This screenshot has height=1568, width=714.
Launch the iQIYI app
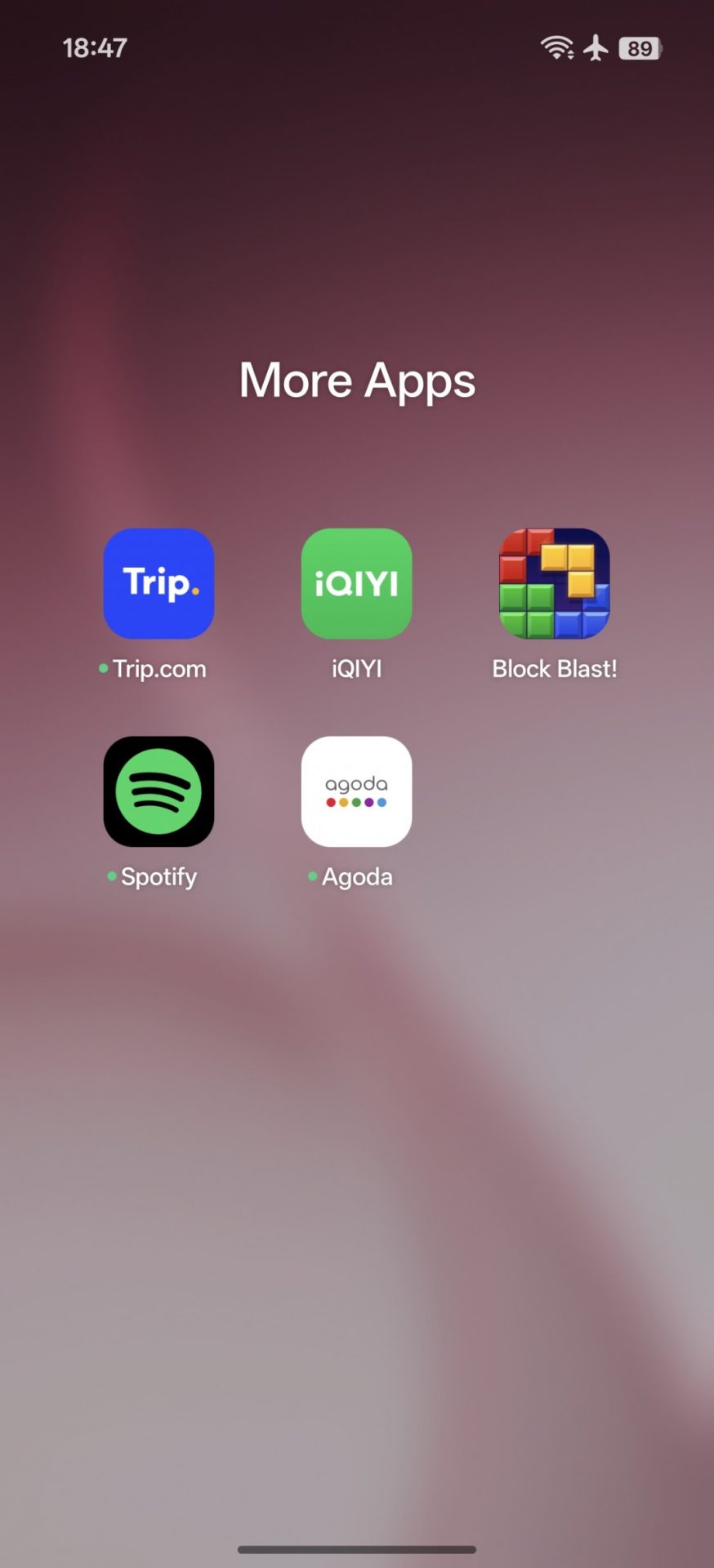pyautogui.click(x=356, y=583)
